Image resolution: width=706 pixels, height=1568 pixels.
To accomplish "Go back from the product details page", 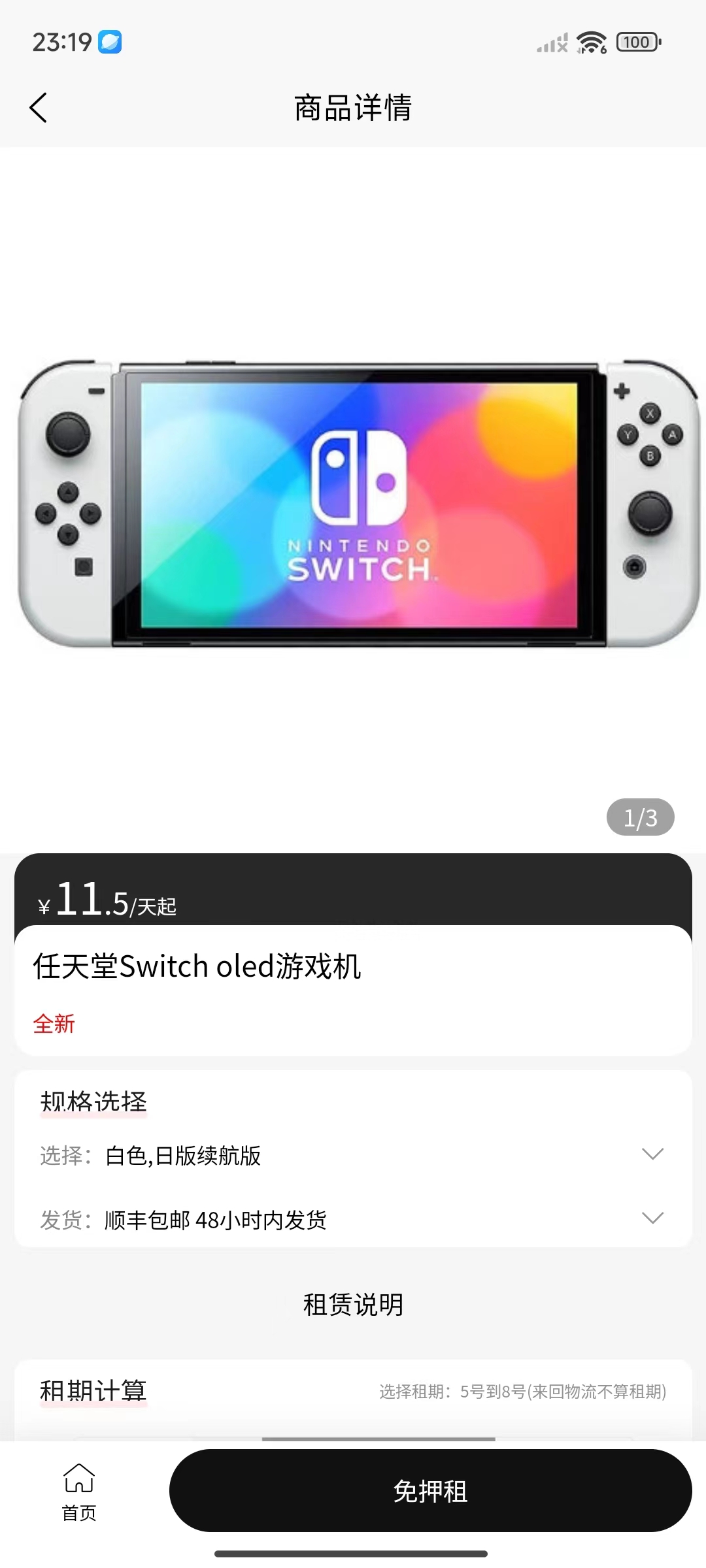I will (x=39, y=108).
